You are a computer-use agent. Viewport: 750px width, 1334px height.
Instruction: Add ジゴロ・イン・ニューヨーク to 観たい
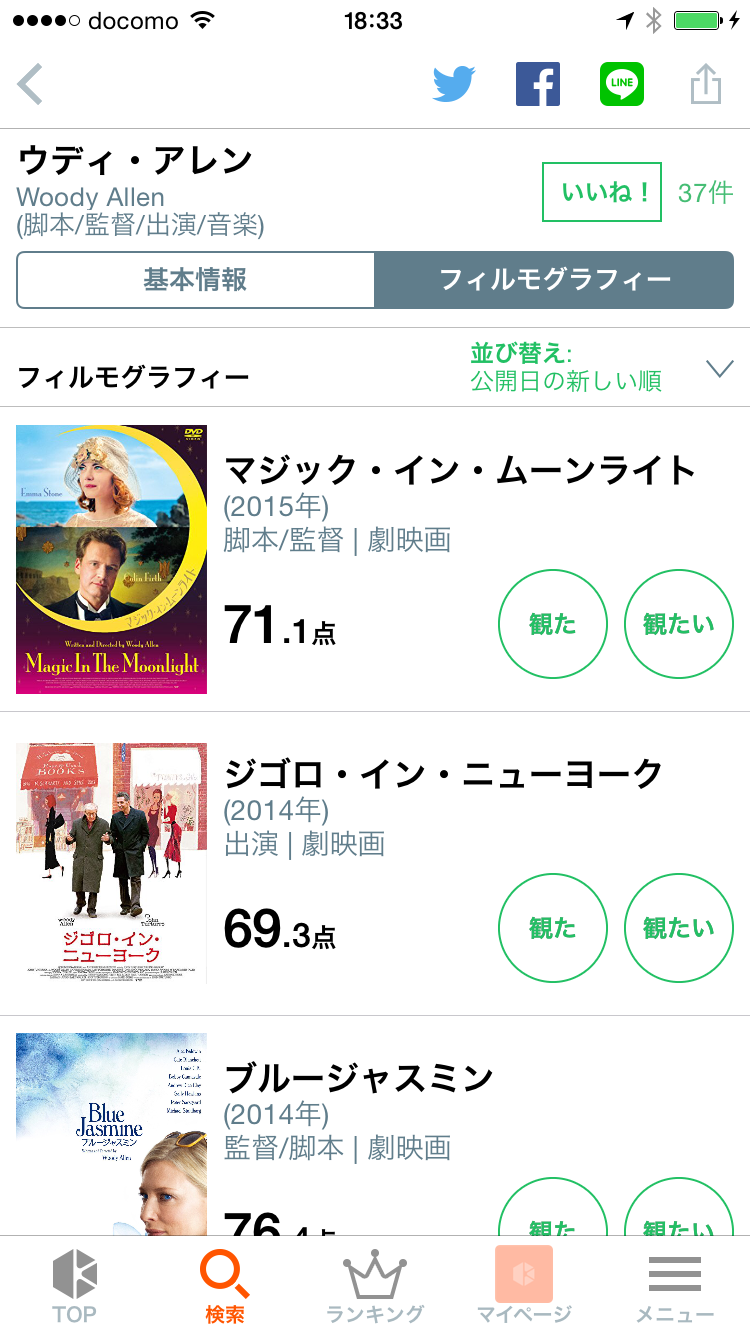(679, 928)
